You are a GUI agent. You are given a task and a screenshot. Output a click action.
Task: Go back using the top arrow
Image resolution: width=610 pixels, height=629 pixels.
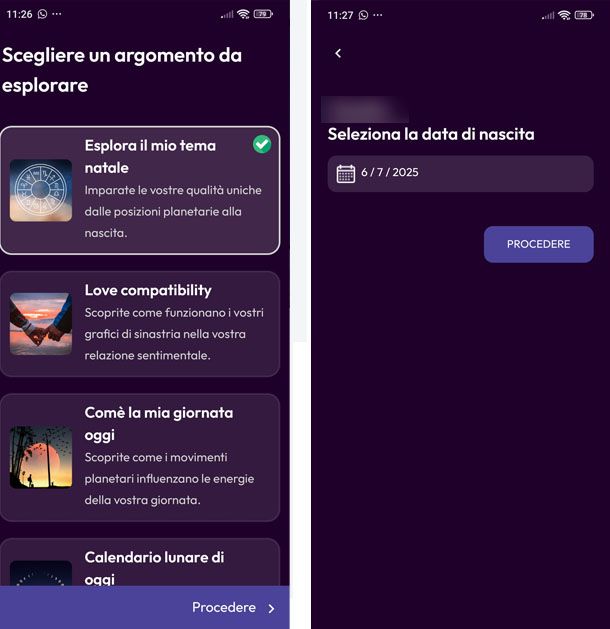[338, 53]
